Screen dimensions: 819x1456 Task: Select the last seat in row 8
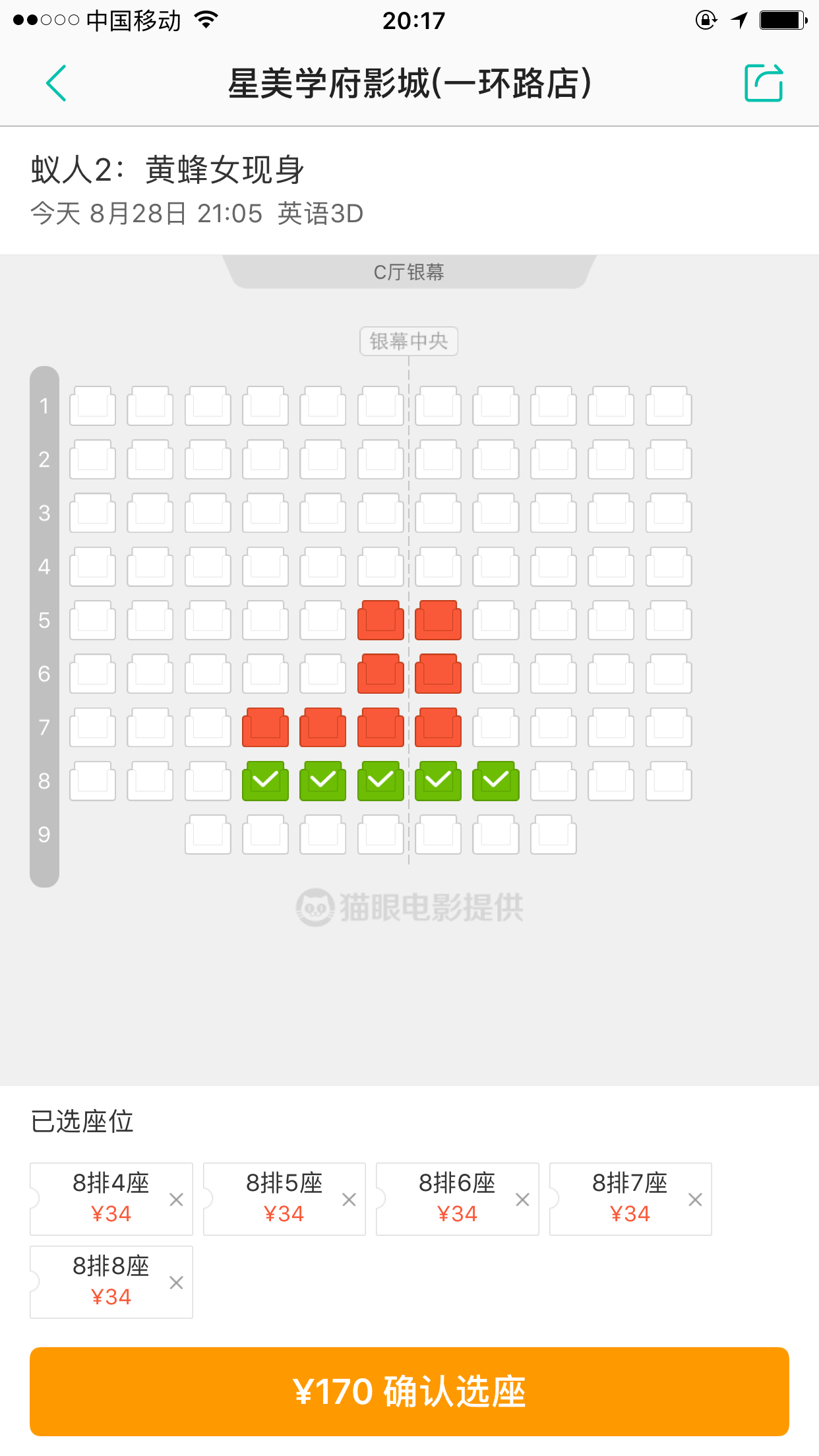point(669,781)
